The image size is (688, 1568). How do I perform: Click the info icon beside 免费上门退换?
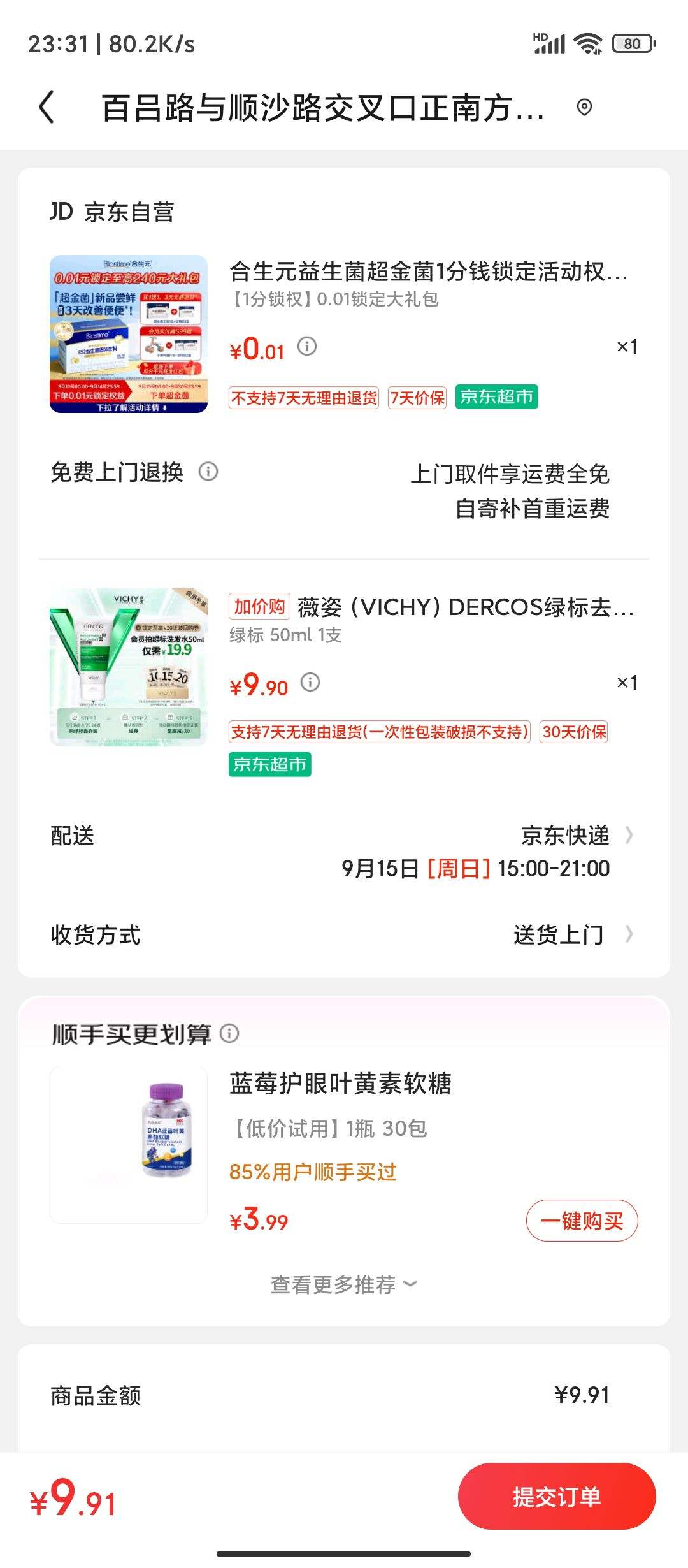[x=208, y=472]
